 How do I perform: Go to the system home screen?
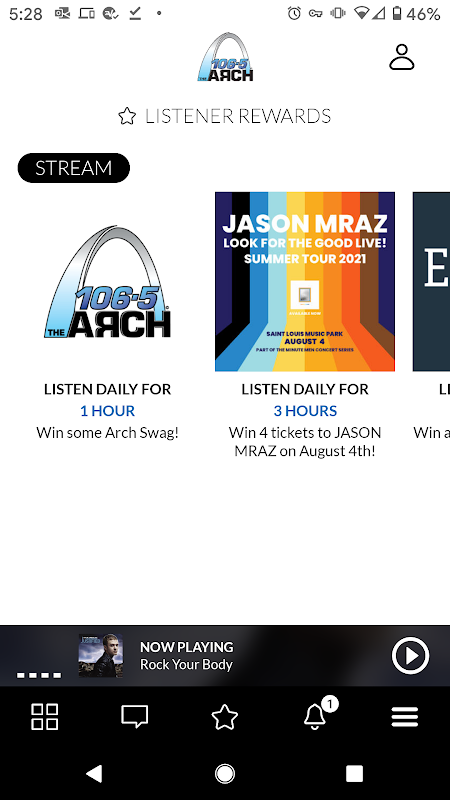225,773
